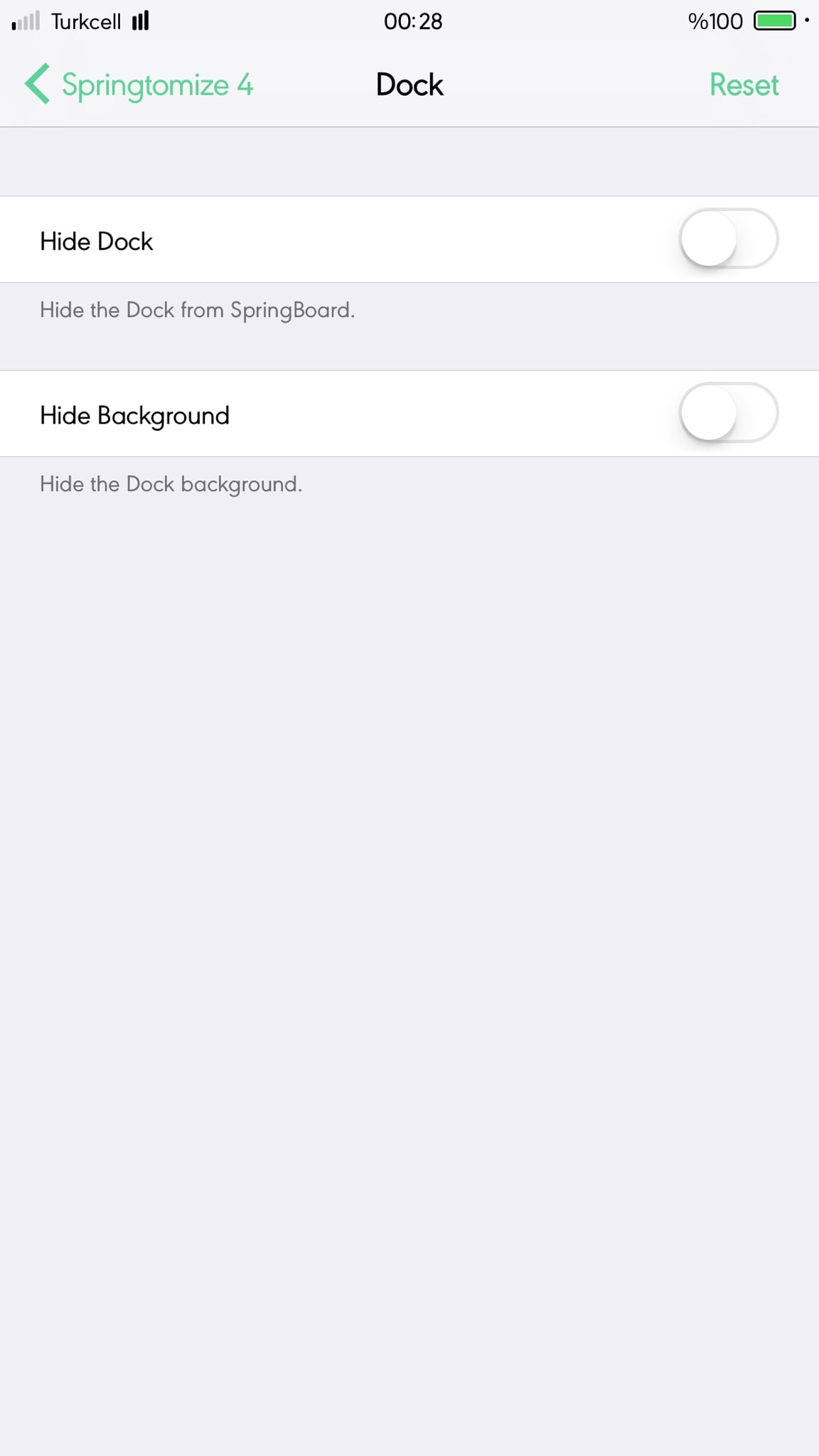Screen dimensions: 819x1456
Task: Tap the Reset button
Action: coord(744,85)
